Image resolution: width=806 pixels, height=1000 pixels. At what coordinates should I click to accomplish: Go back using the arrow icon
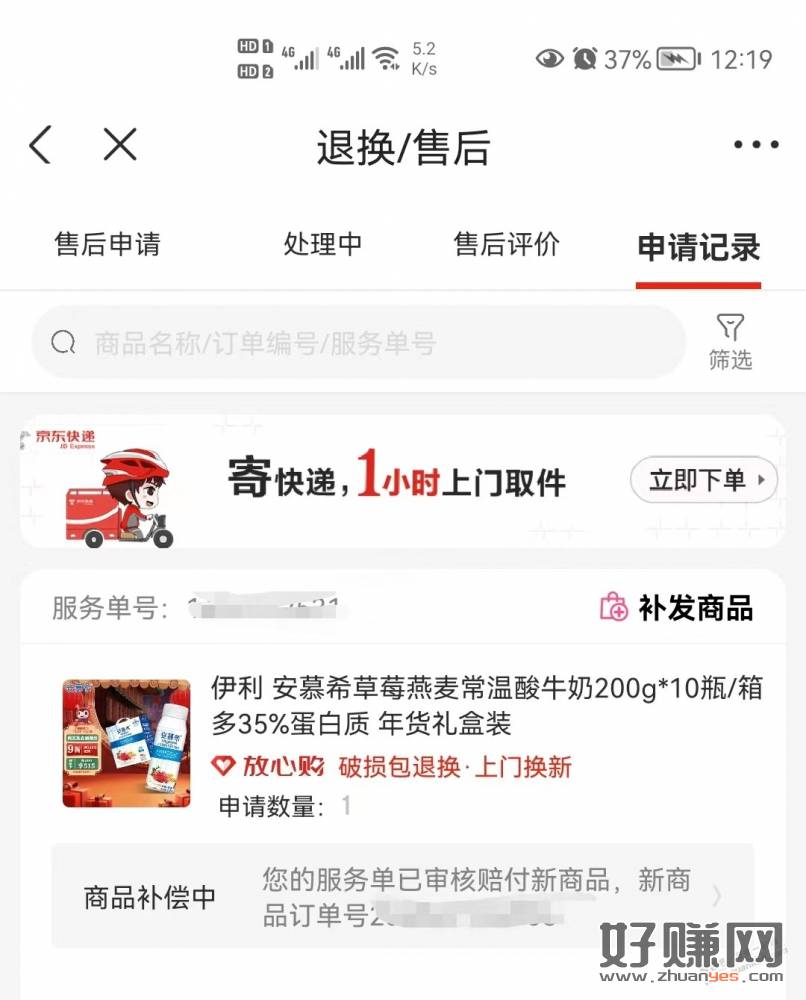pos(40,146)
